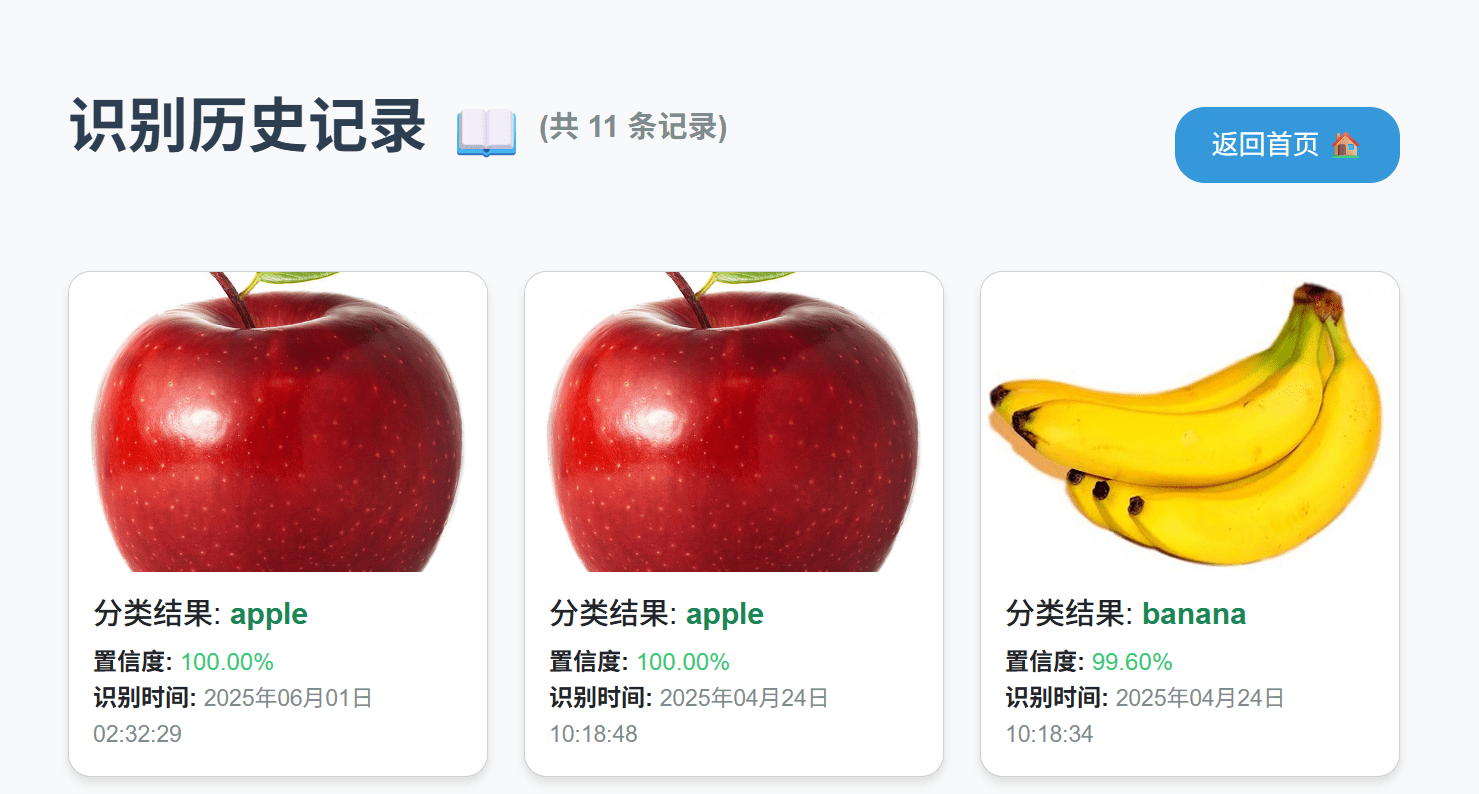Open the apple record from 2025年06月01日
The height and width of the screenshot is (794, 1479).
[x=278, y=522]
